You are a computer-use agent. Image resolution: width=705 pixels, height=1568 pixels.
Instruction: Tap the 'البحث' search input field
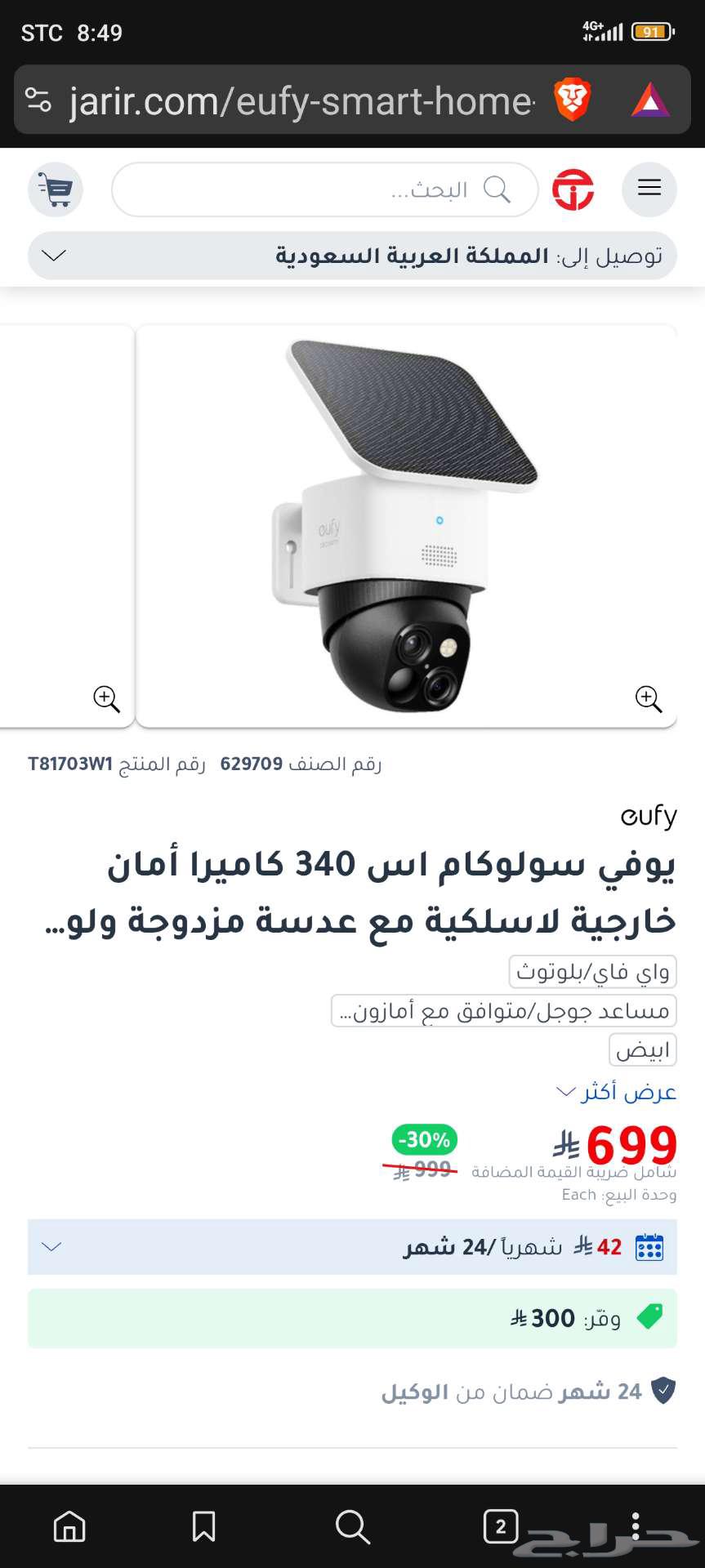click(x=368, y=189)
